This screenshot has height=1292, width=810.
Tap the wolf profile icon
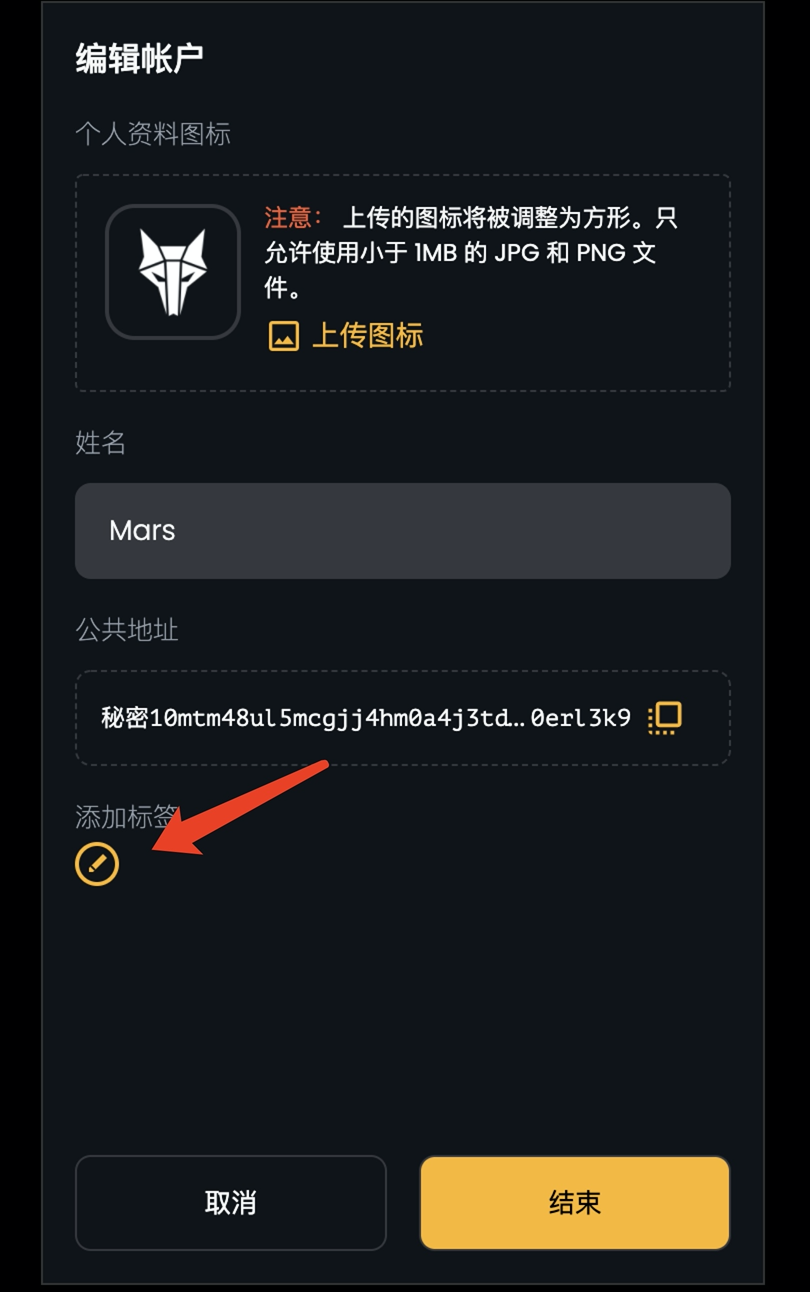(x=173, y=272)
